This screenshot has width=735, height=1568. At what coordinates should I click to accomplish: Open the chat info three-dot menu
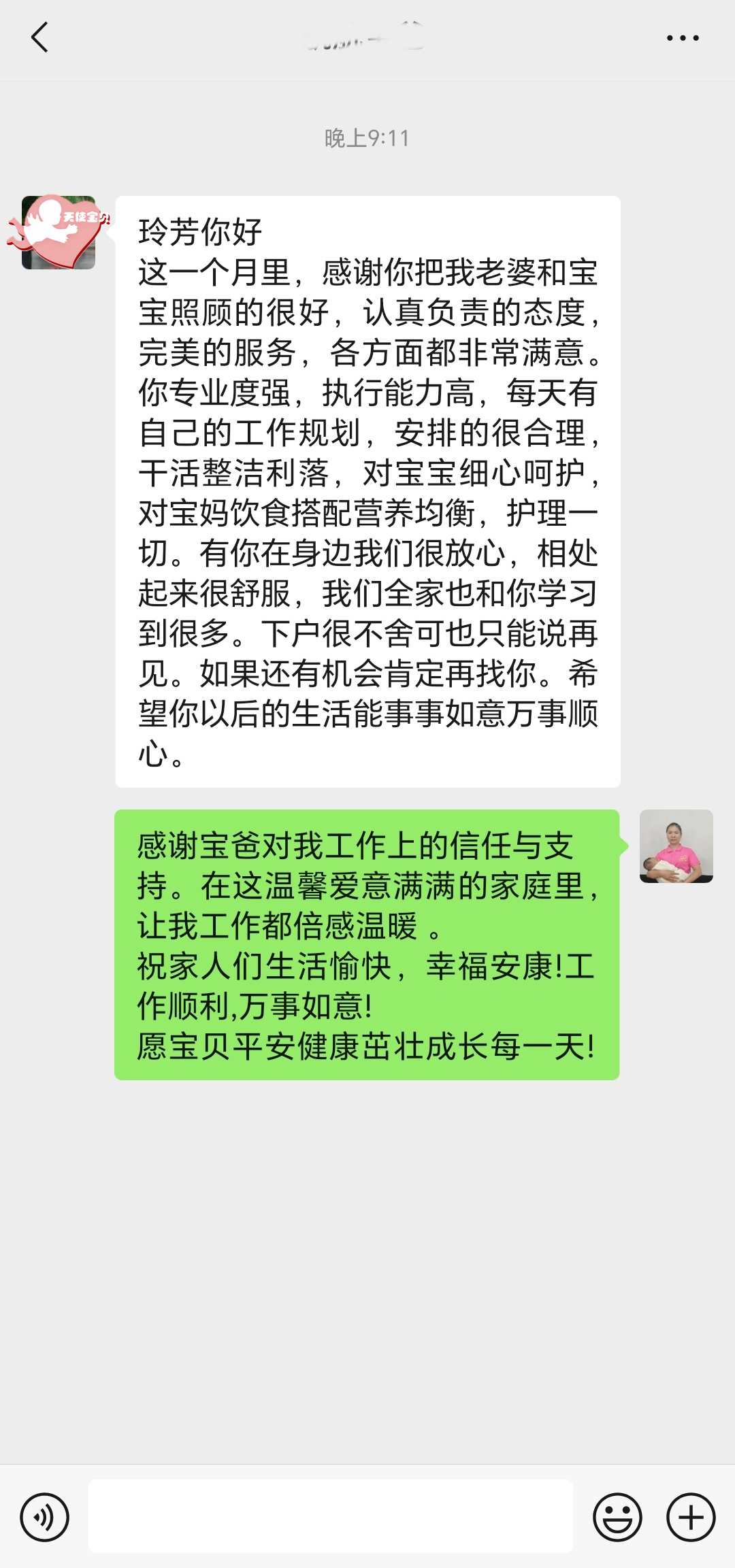(x=683, y=38)
